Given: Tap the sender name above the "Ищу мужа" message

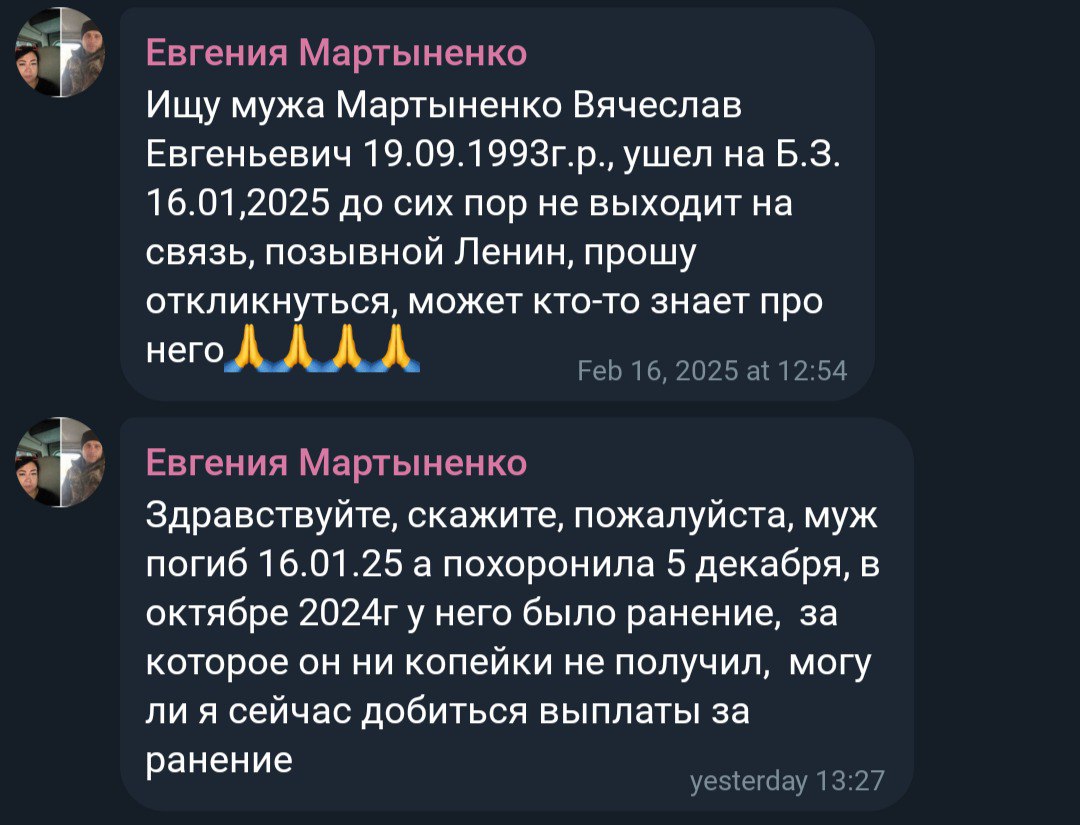Looking at the screenshot, I should (336, 53).
